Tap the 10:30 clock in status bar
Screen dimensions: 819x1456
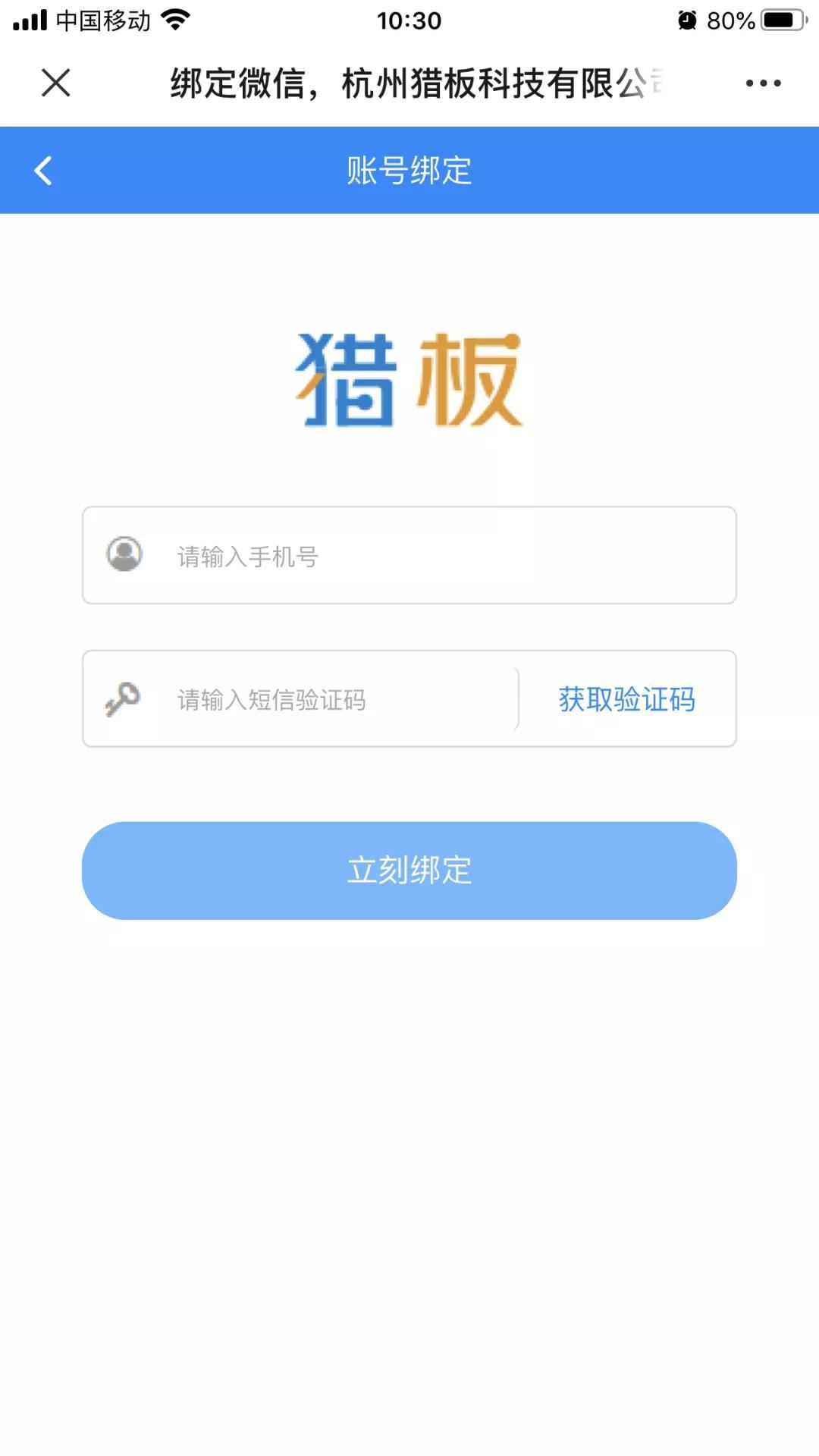tap(409, 20)
